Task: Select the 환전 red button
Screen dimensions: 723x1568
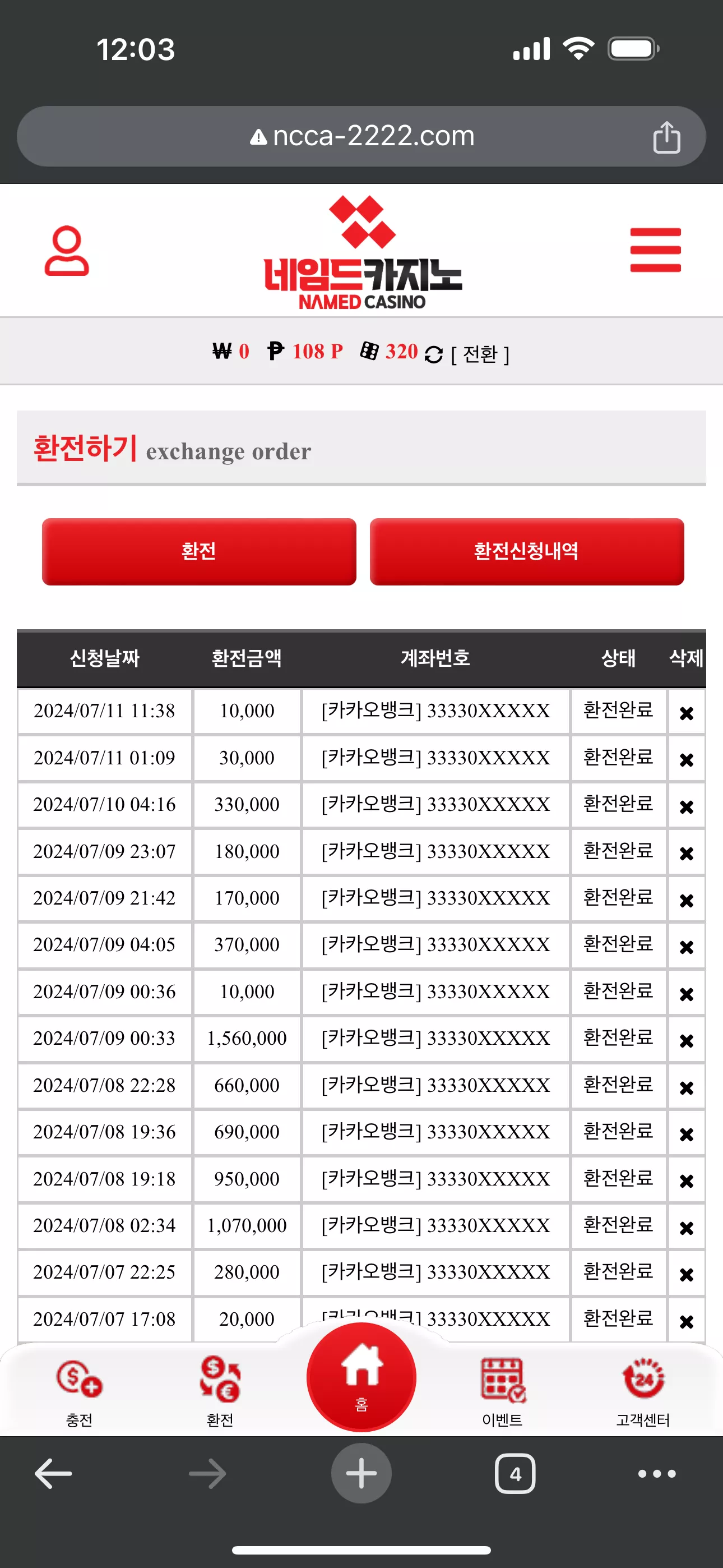Action: tap(199, 551)
